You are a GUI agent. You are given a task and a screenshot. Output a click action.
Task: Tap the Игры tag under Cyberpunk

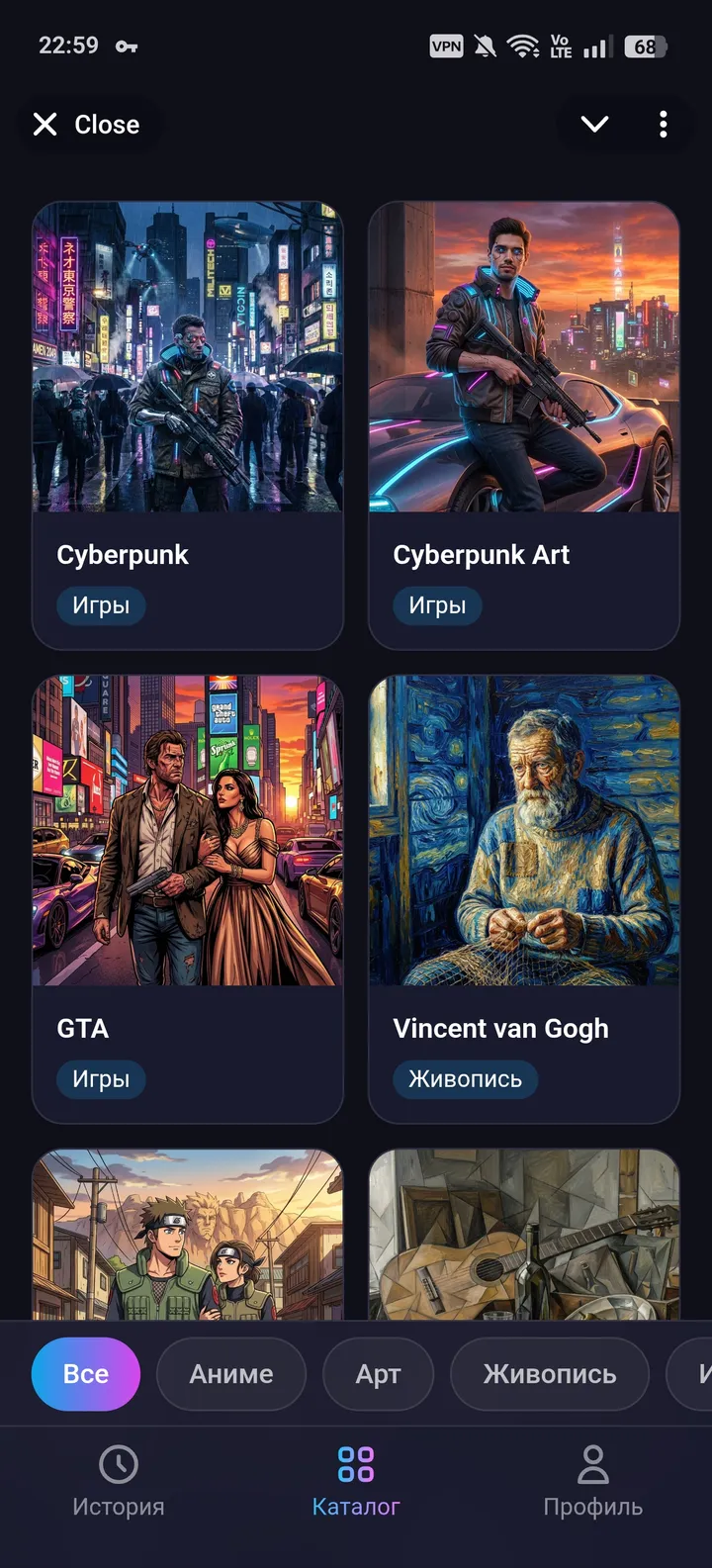tap(100, 605)
